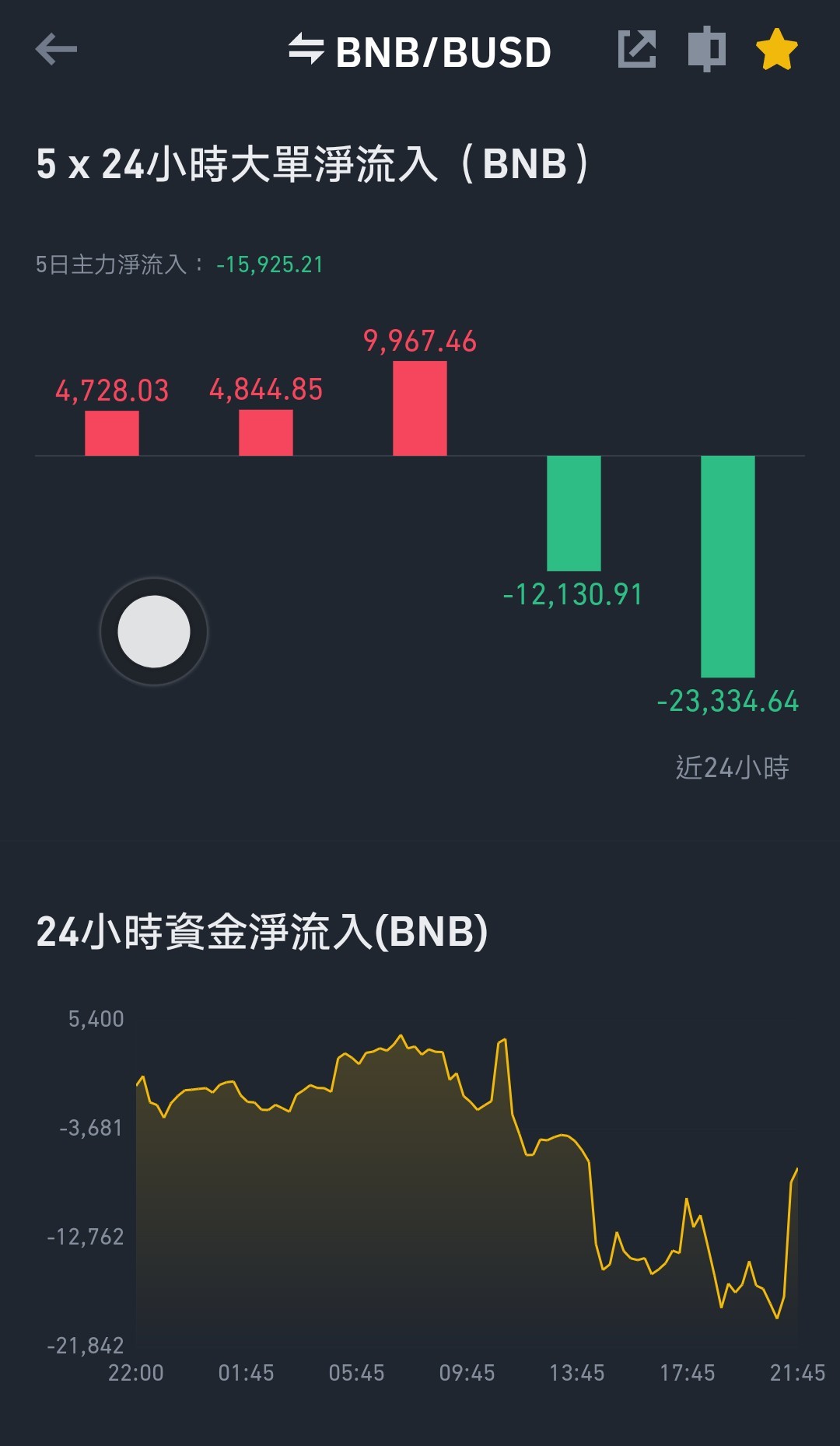
Task: Open the candlestick chart view
Action: pyautogui.click(x=707, y=50)
